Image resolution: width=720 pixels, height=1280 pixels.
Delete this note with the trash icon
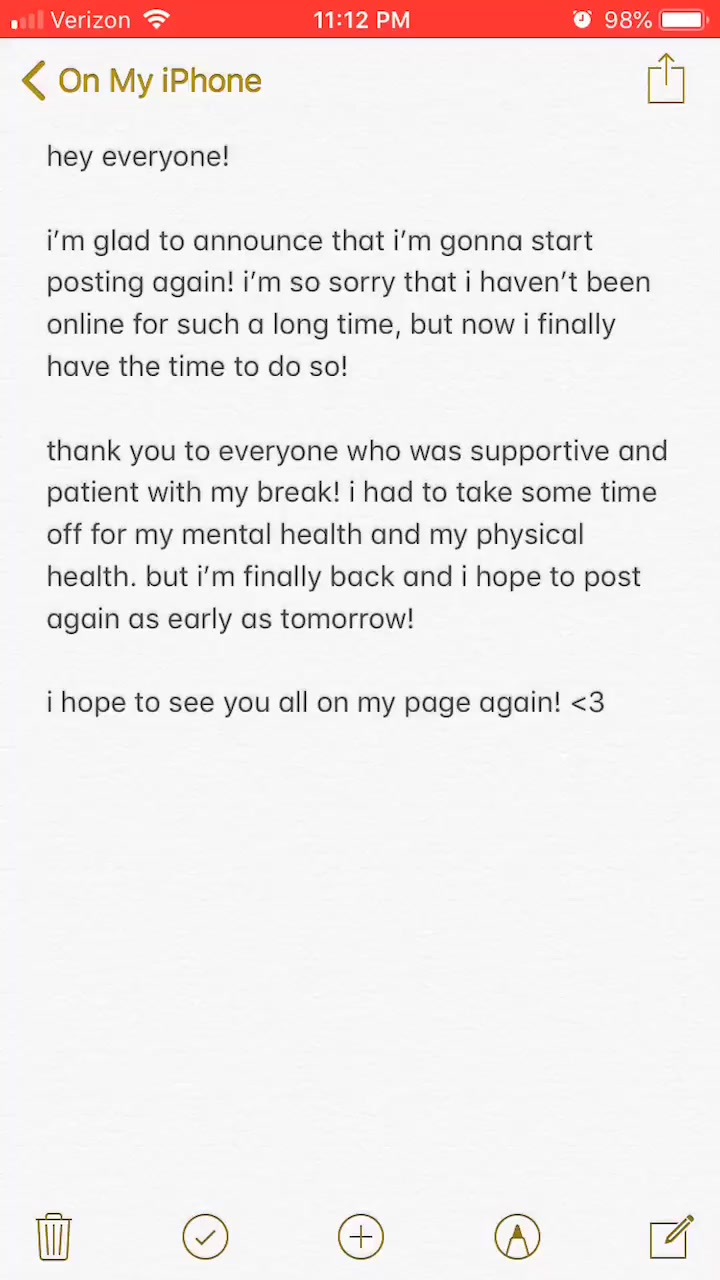(53, 1237)
